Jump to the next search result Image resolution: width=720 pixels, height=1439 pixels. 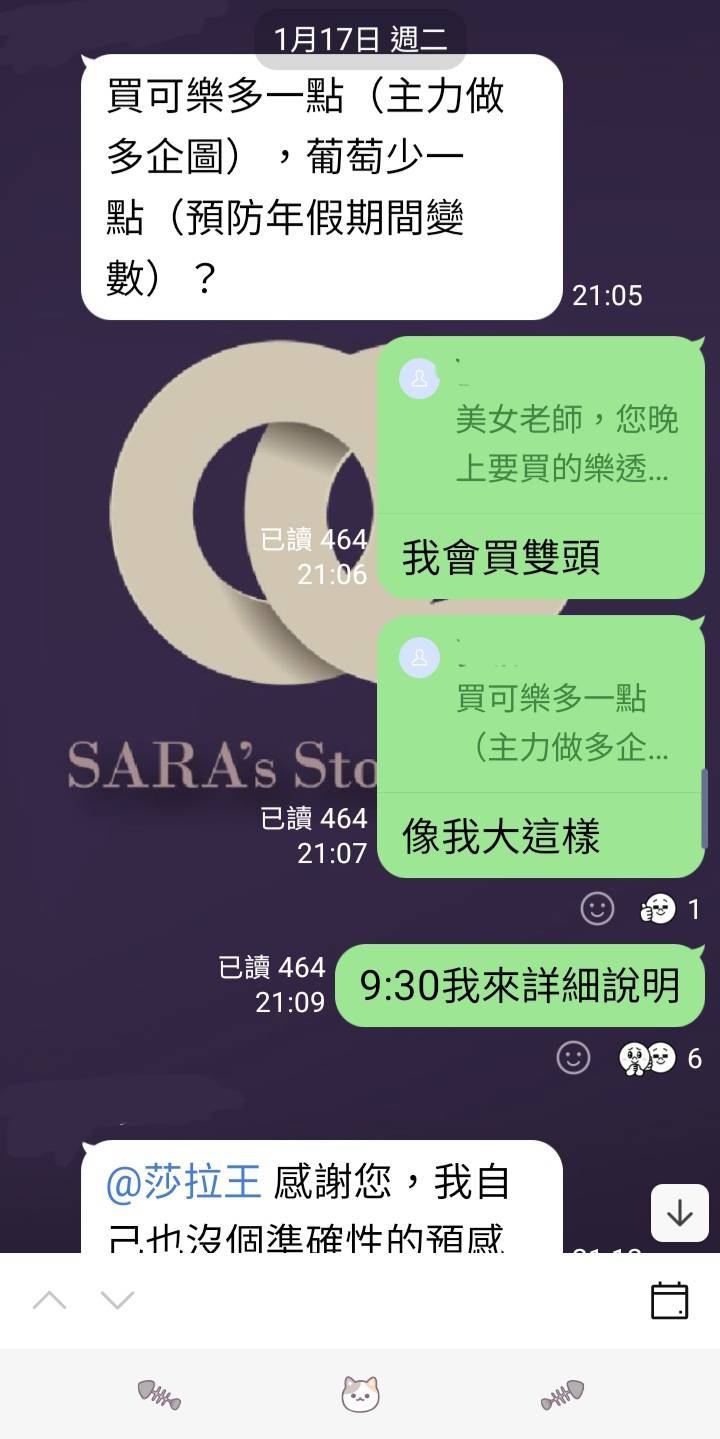pos(117,1300)
